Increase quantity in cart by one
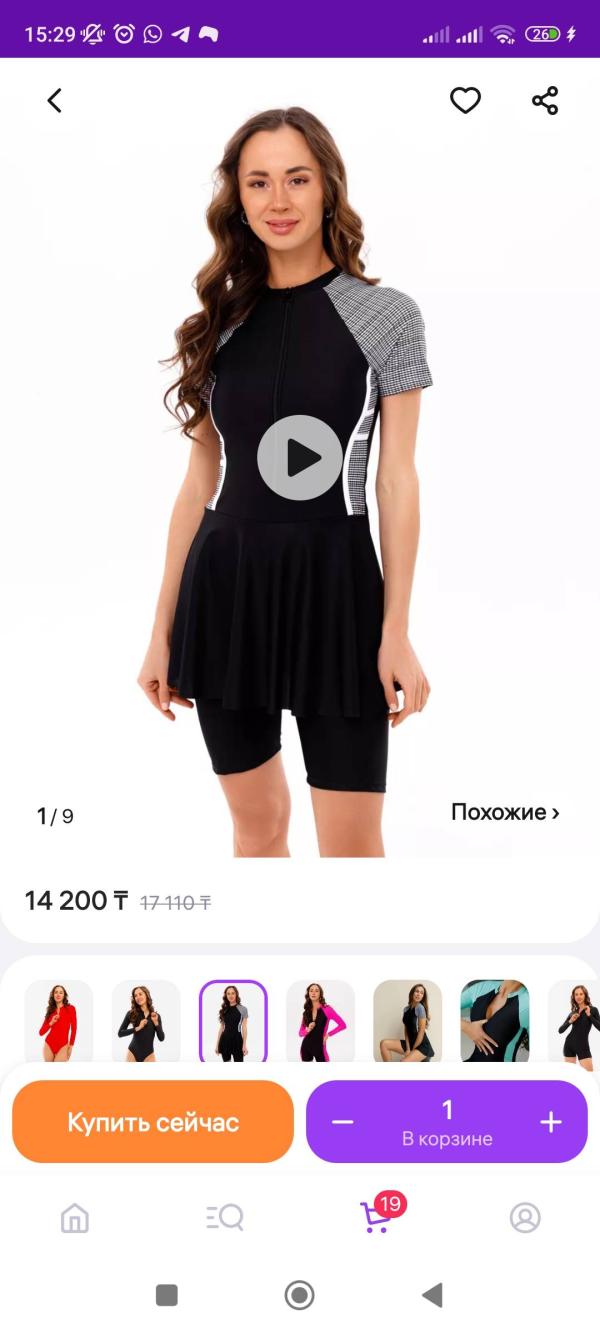Image resolution: width=600 pixels, height=1332 pixels. (x=551, y=1122)
